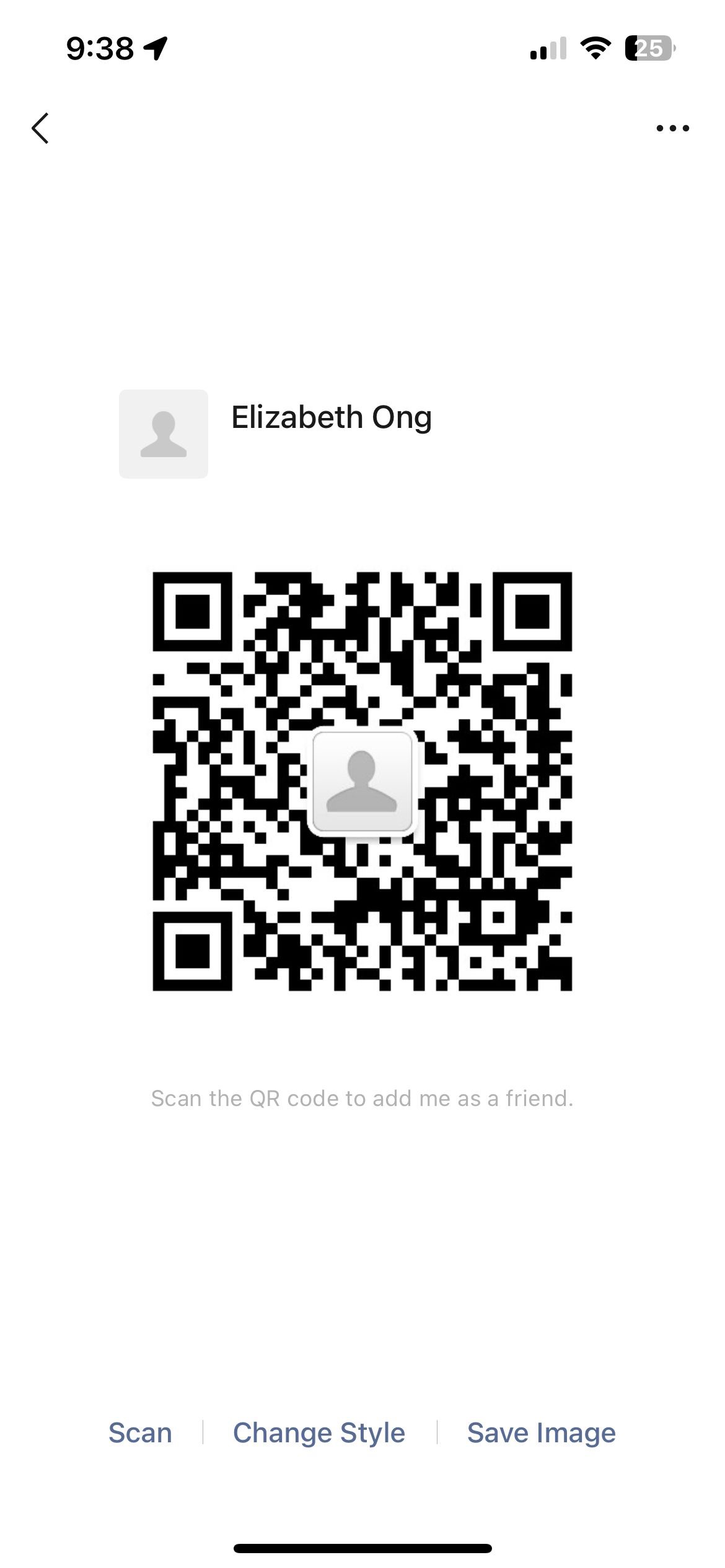Viewport: 725px width, 1568px height.
Task: Save the QR code image
Action: point(542,1433)
